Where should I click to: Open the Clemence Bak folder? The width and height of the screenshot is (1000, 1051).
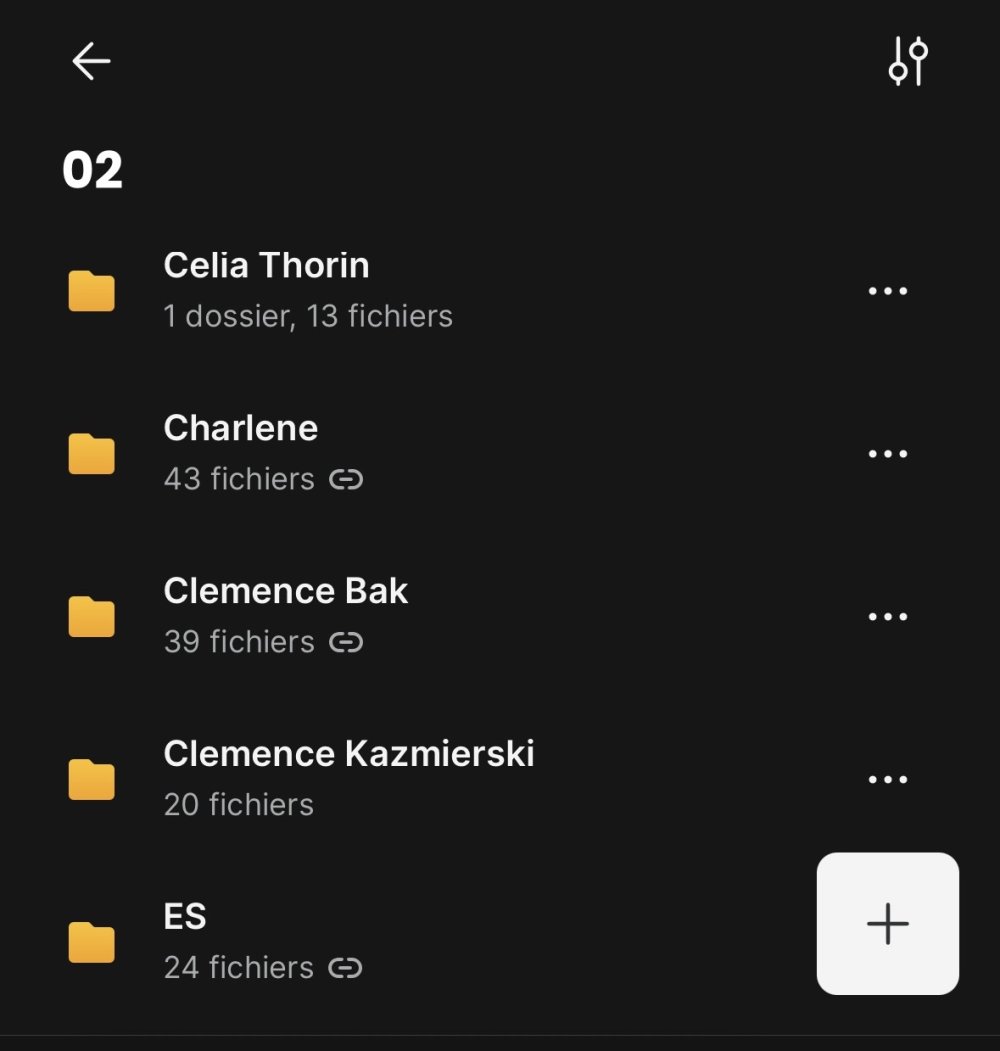tap(285, 615)
